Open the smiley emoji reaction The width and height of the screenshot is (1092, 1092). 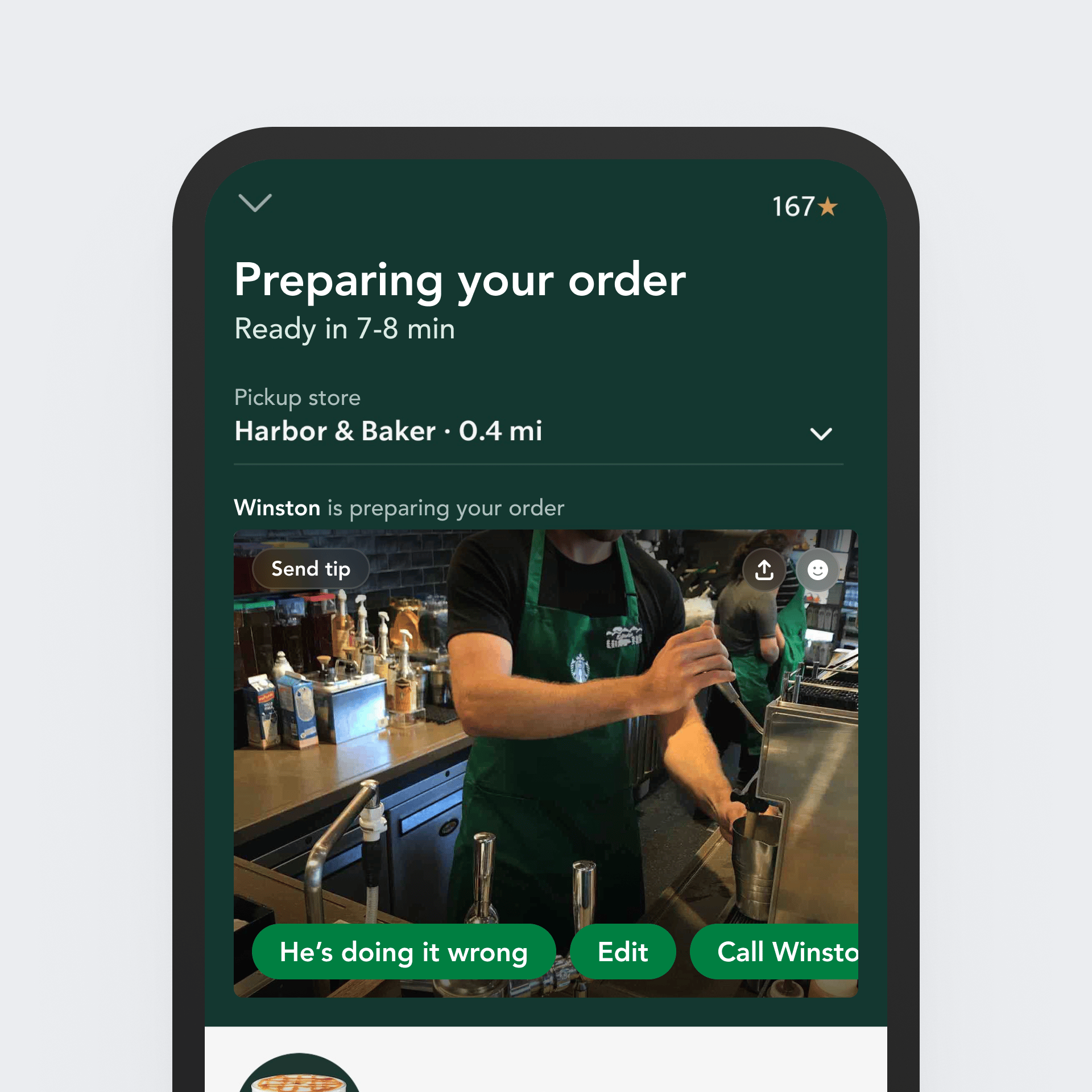click(817, 570)
